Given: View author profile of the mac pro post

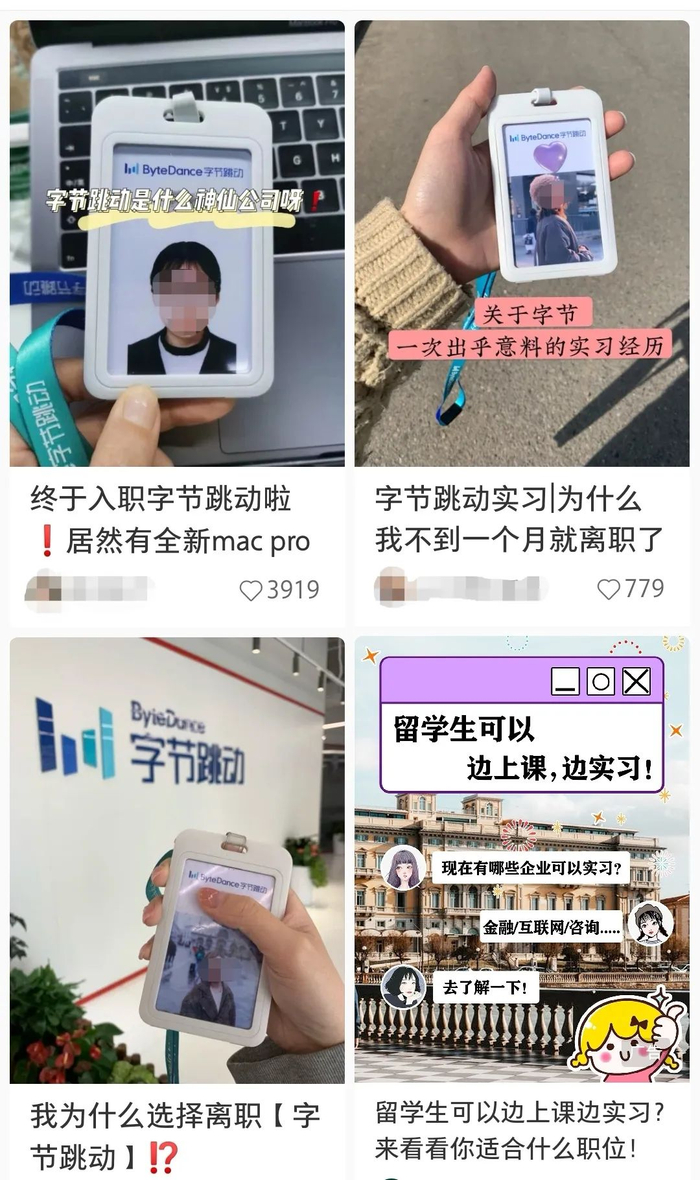Looking at the screenshot, I should 88,590.
